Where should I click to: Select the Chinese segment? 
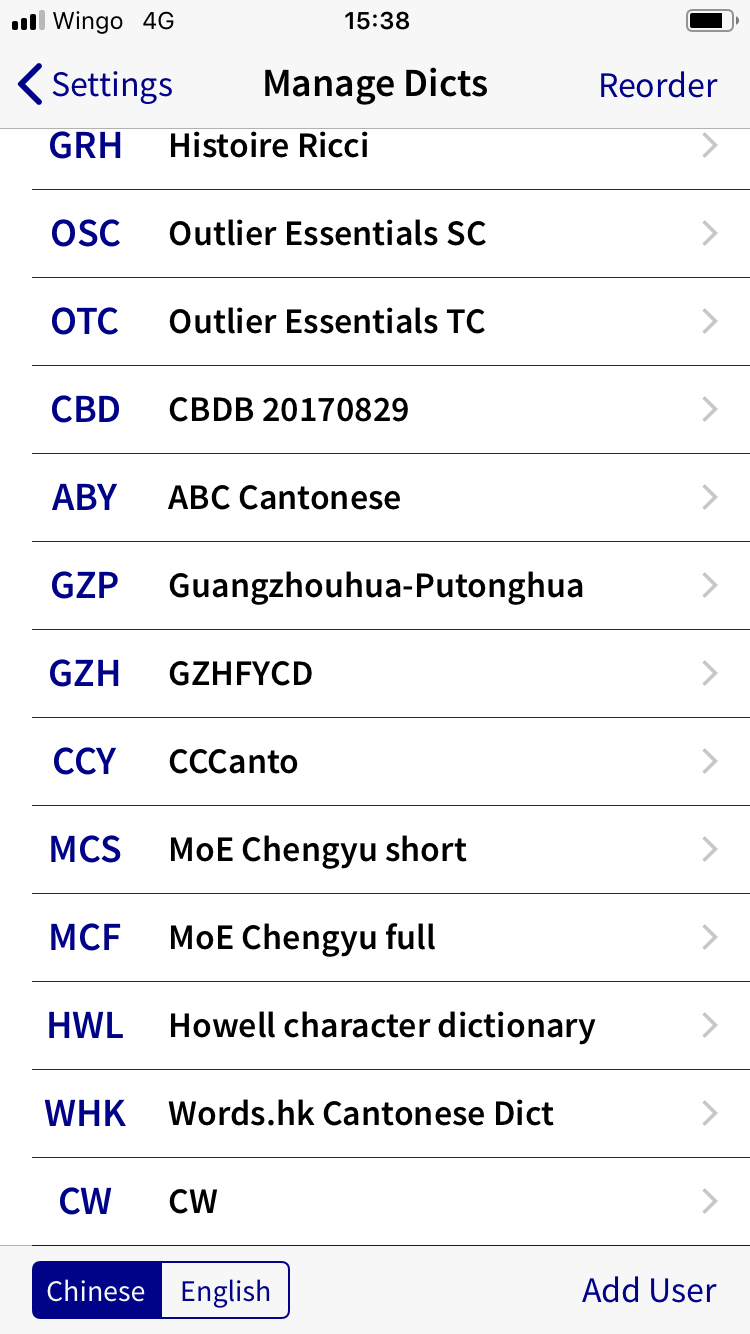pyautogui.click(x=96, y=1290)
